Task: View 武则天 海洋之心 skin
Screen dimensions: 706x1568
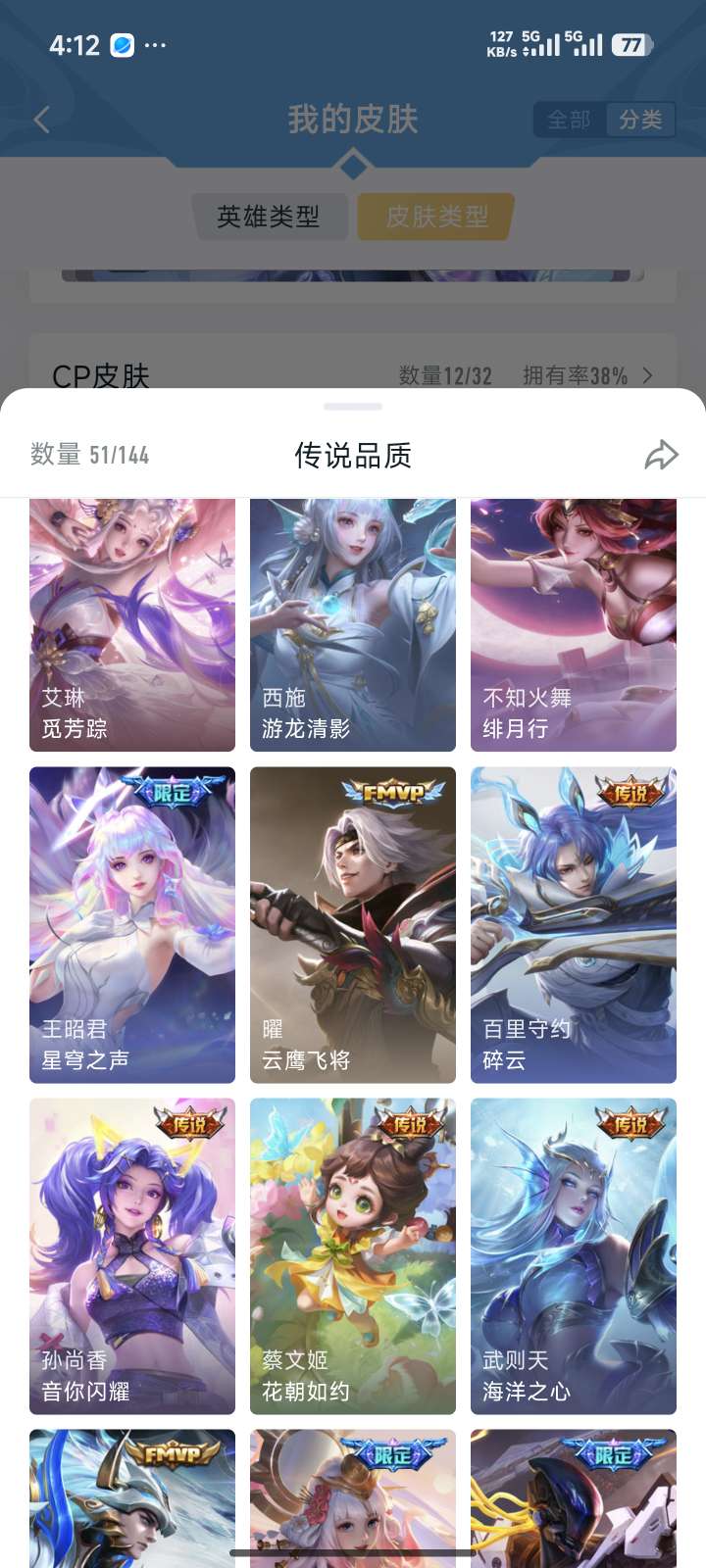Action: [574, 1256]
